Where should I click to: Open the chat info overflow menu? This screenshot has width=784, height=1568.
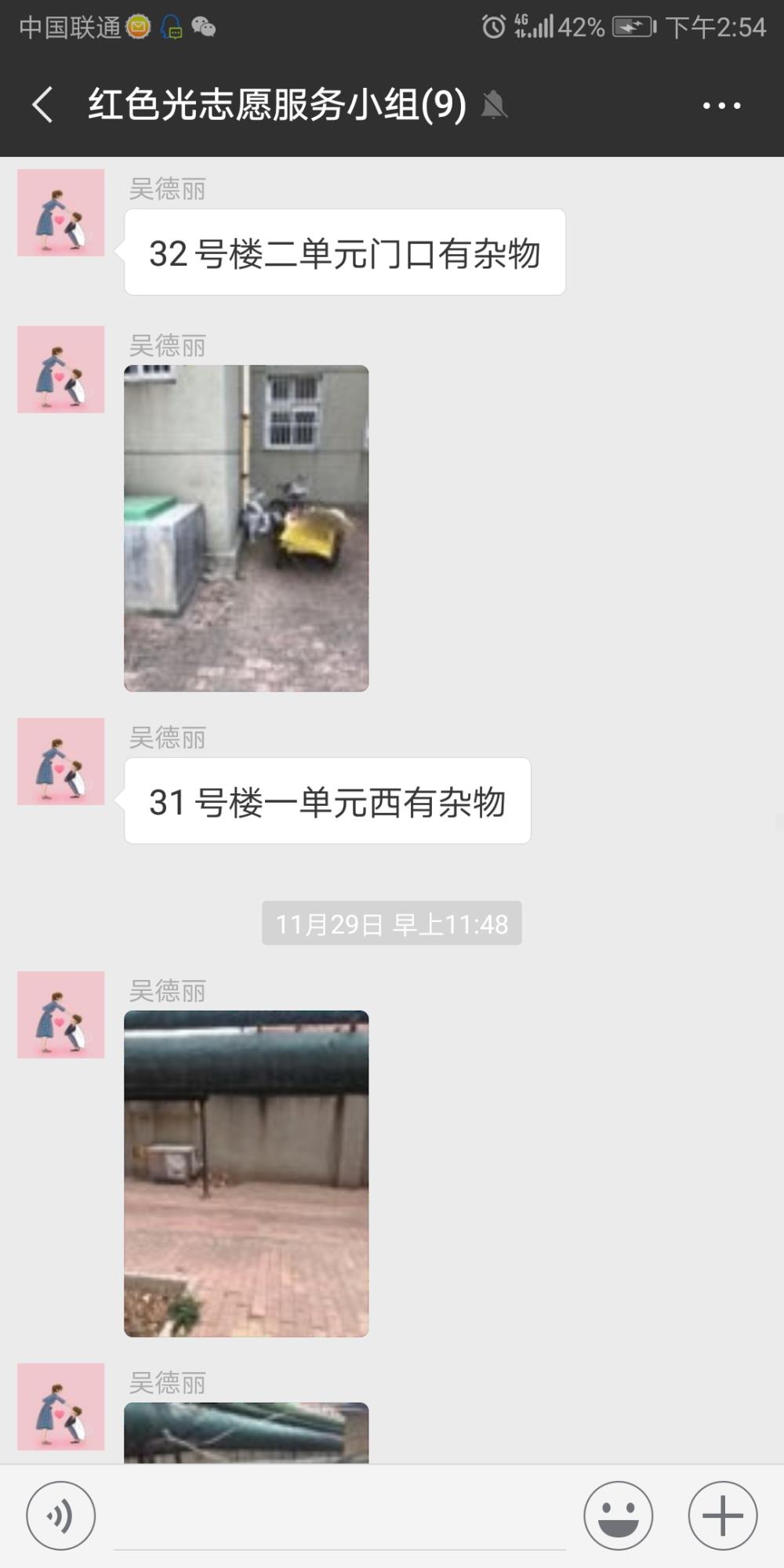click(721, 105)
